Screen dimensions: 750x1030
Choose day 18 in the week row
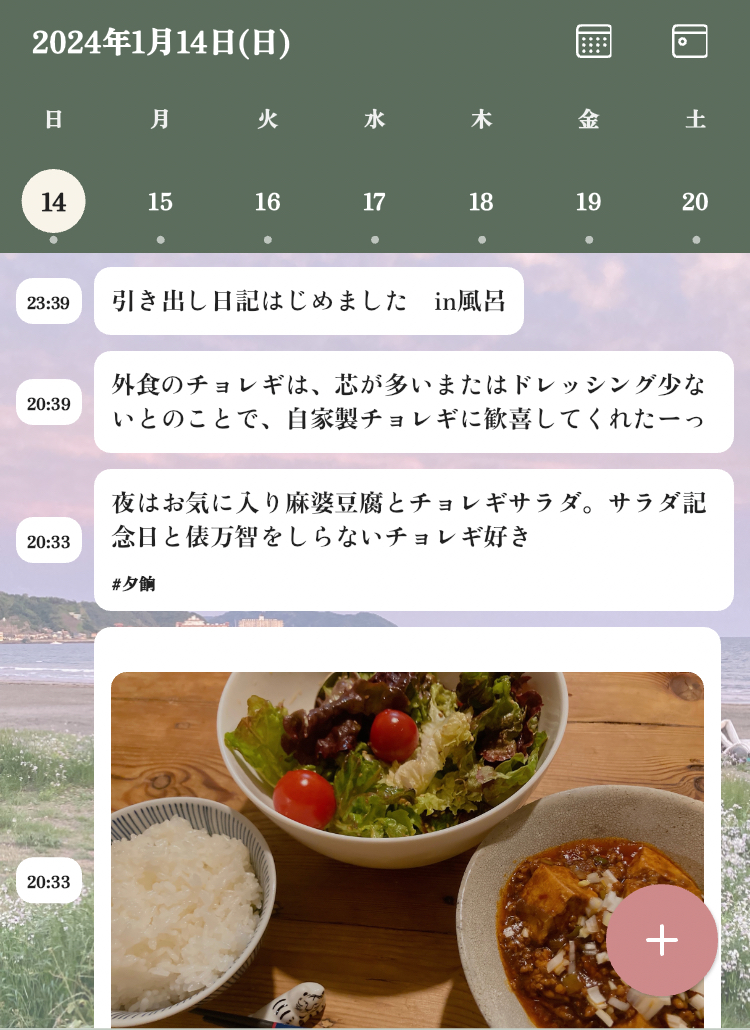point(481,202)
